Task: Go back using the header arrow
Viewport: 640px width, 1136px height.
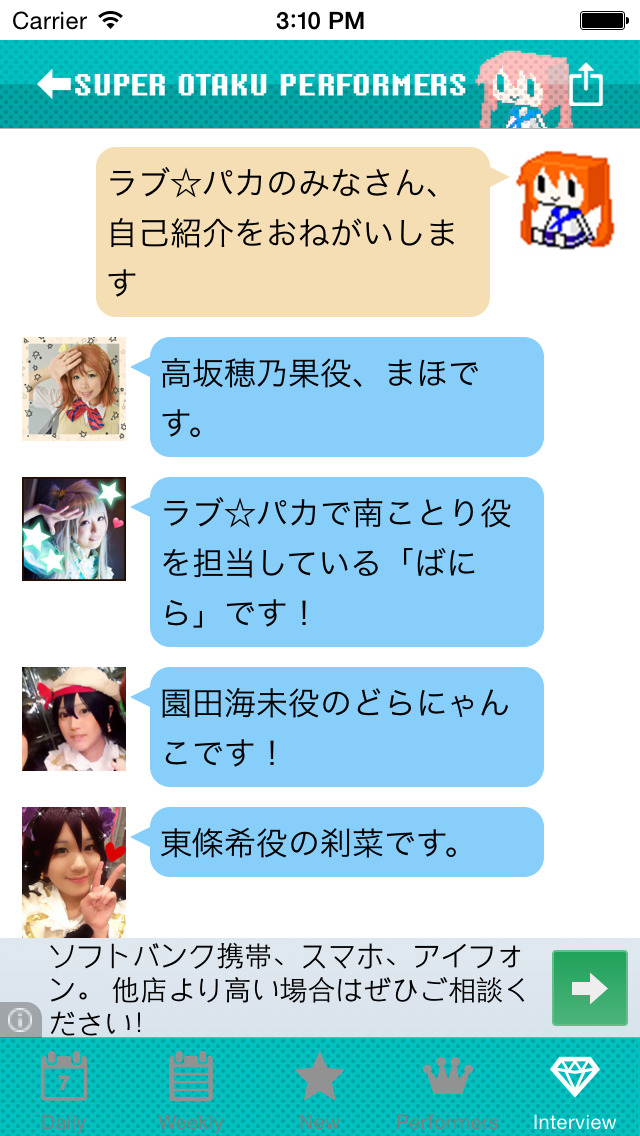Action: click(54, 84)
